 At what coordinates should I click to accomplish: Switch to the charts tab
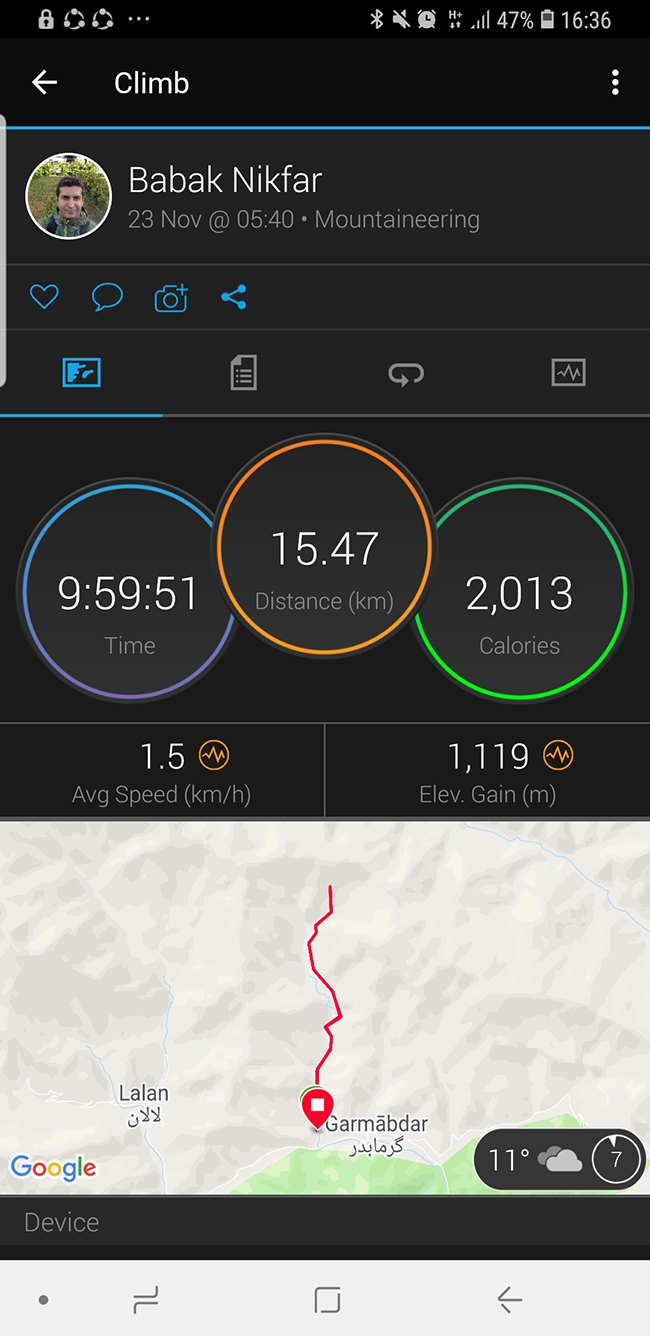tap(568, 374)
